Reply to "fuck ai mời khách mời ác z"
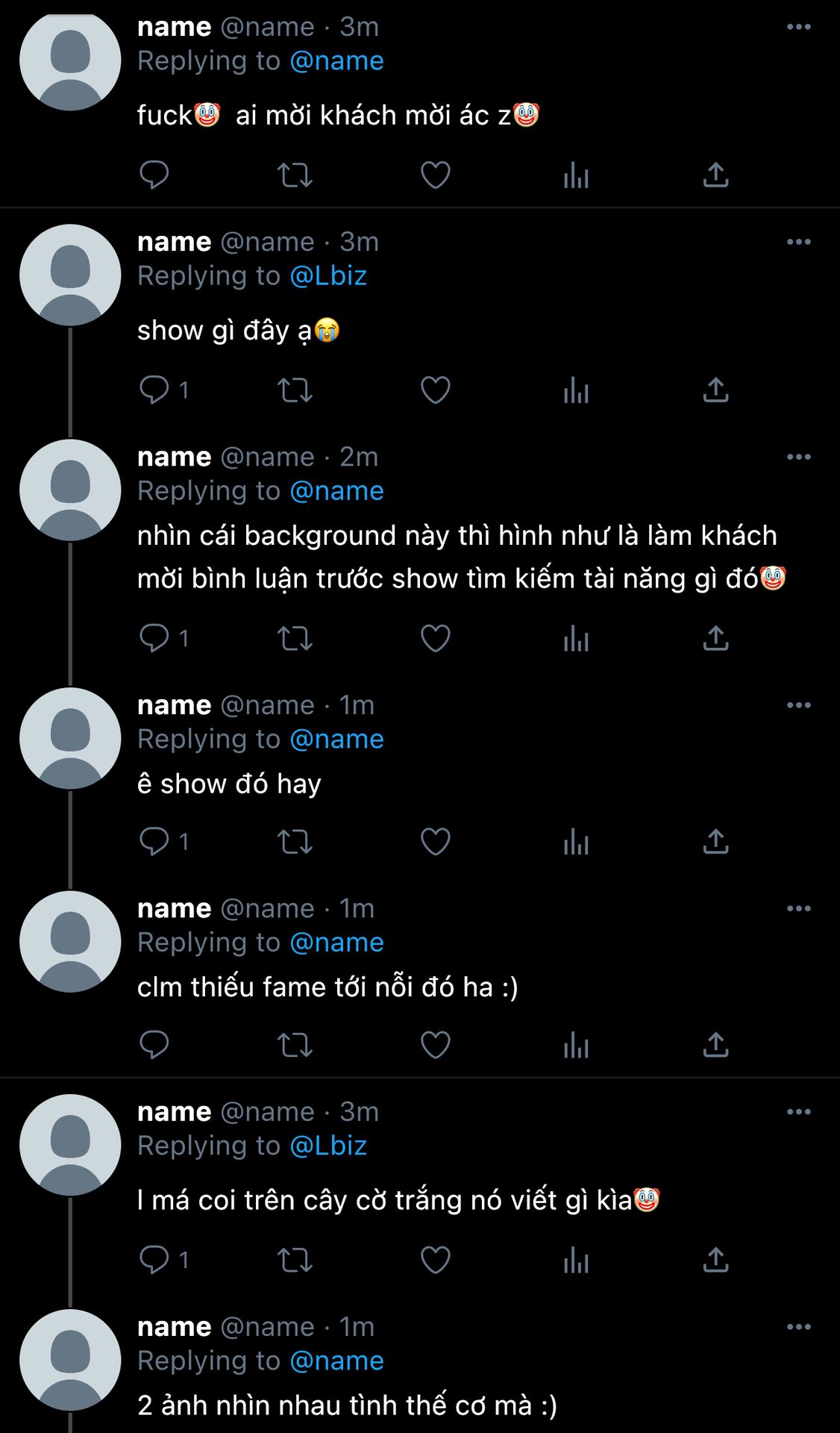840x1433 pixels. (x=154, y=175)
